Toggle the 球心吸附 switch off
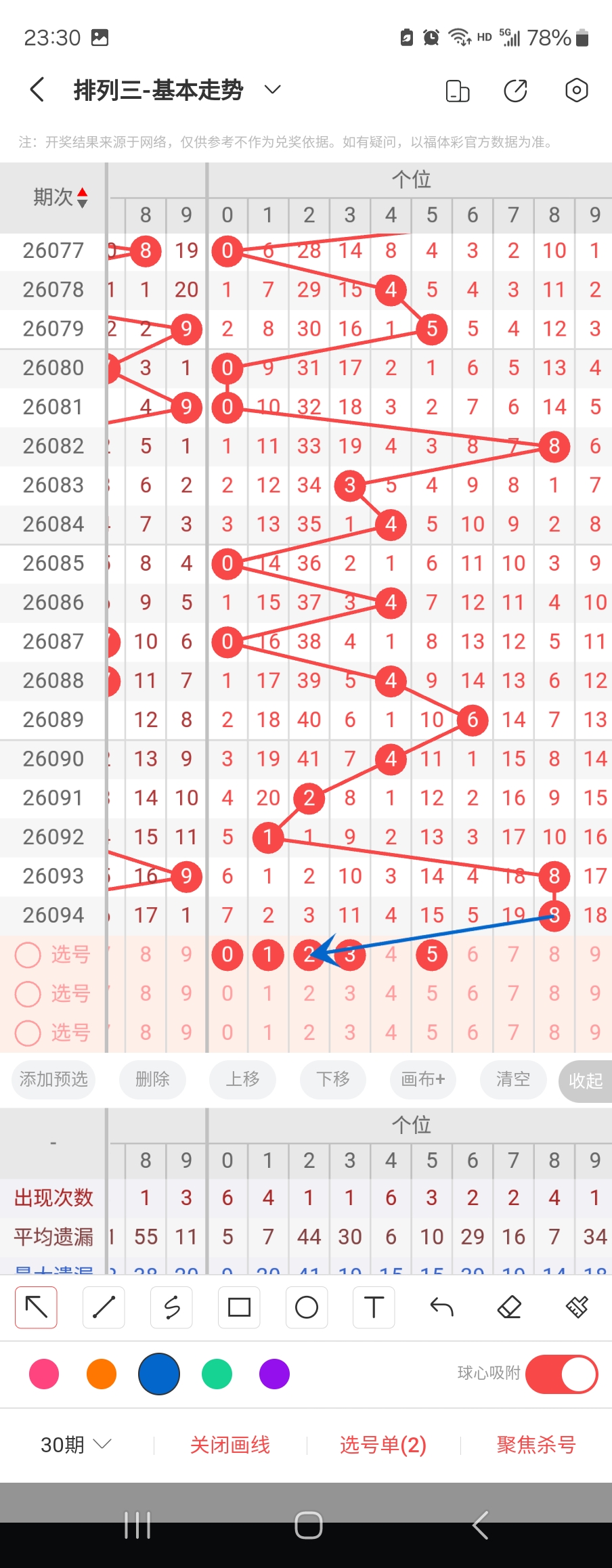This screenshot has height=1568, width=612. pos(561,1374)
